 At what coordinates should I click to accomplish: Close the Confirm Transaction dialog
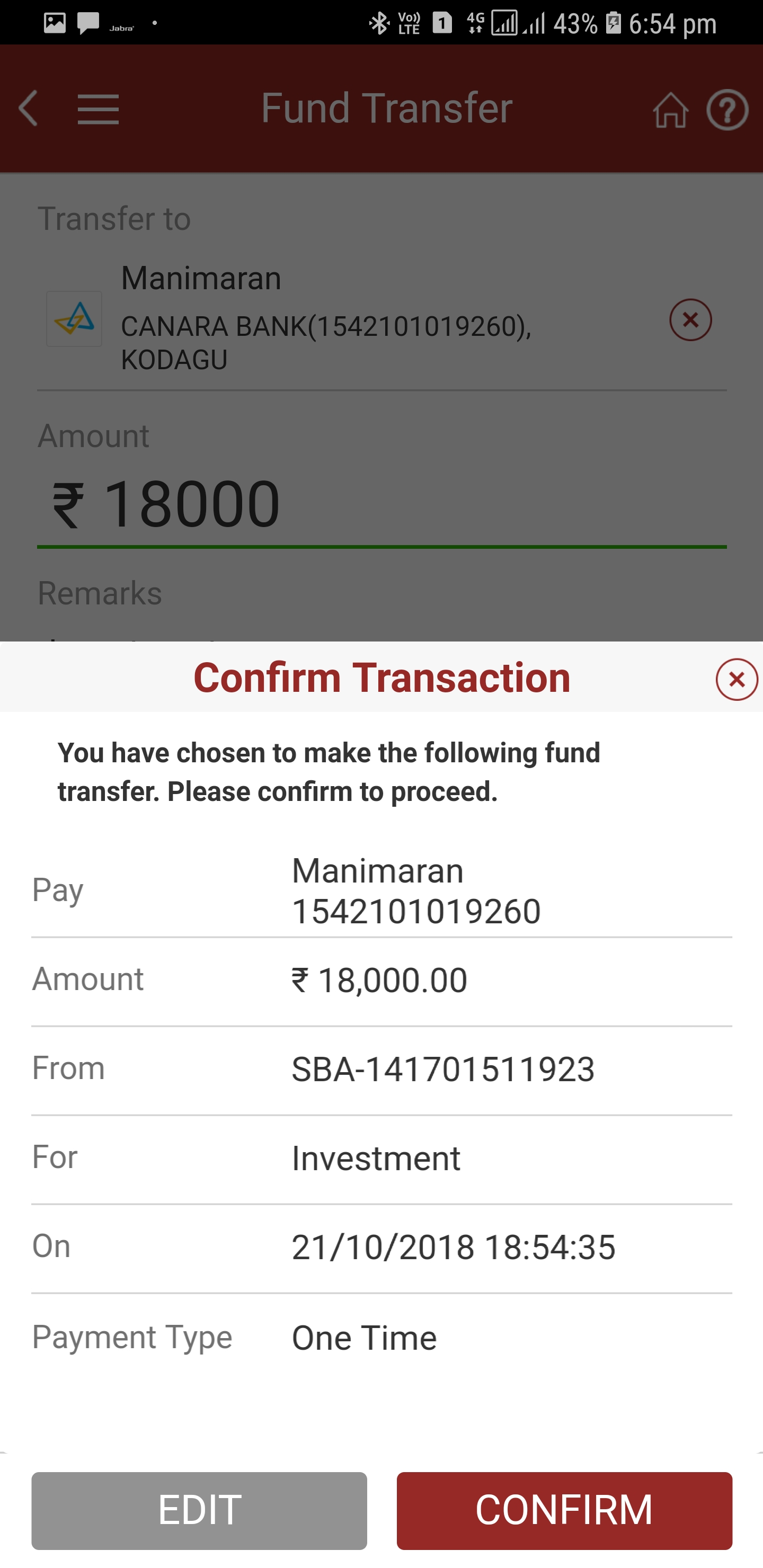click(736, 679)
